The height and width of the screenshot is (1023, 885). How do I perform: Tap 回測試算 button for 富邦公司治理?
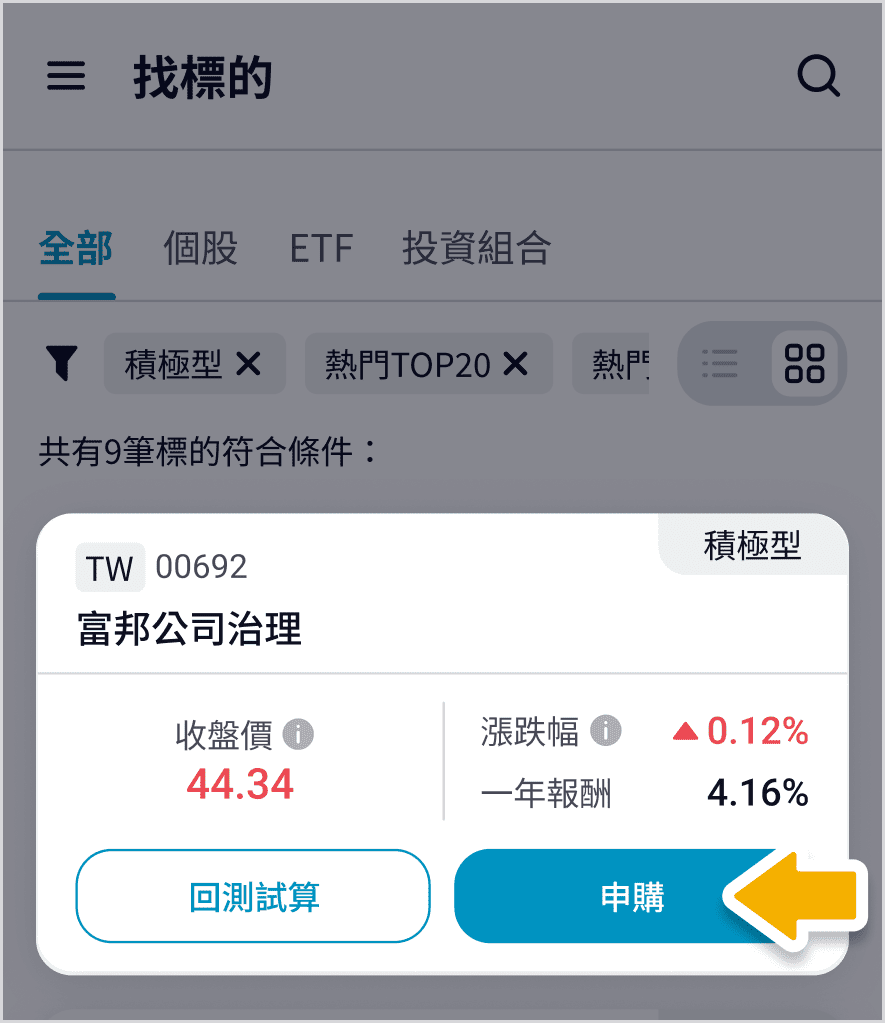coord(253,896)
